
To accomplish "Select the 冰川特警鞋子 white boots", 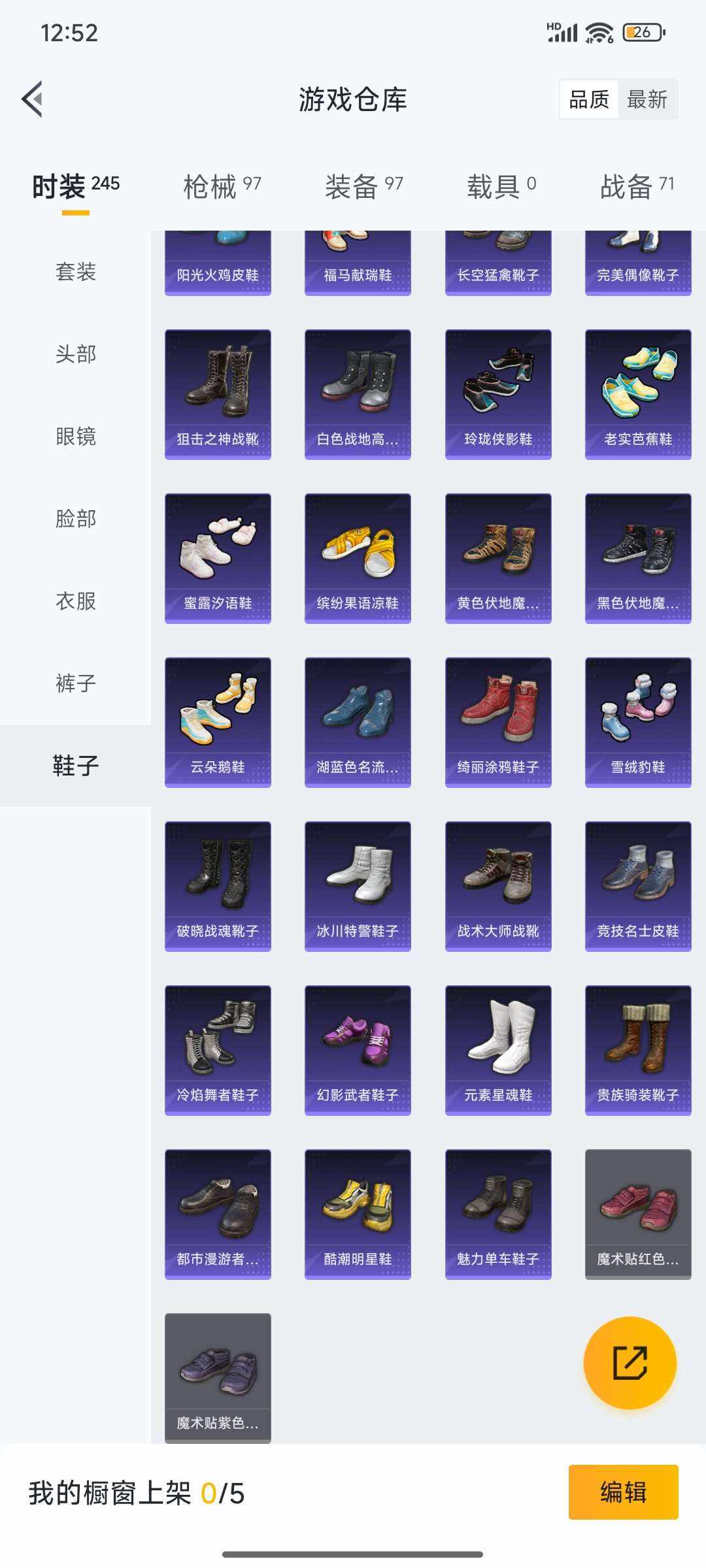I will pyautogui.click(x=358, y=882).
